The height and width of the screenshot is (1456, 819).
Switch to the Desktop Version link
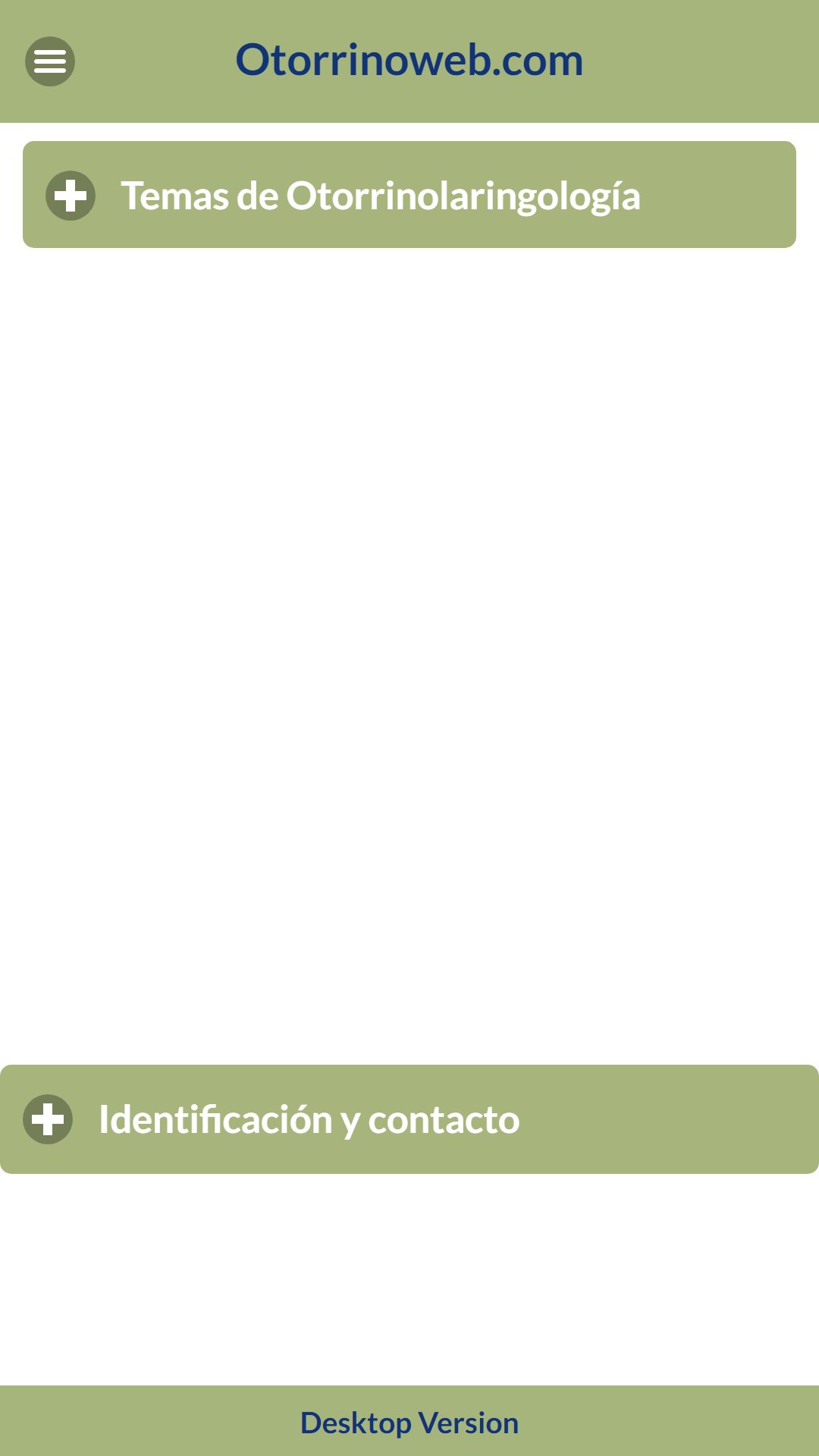409,1423
